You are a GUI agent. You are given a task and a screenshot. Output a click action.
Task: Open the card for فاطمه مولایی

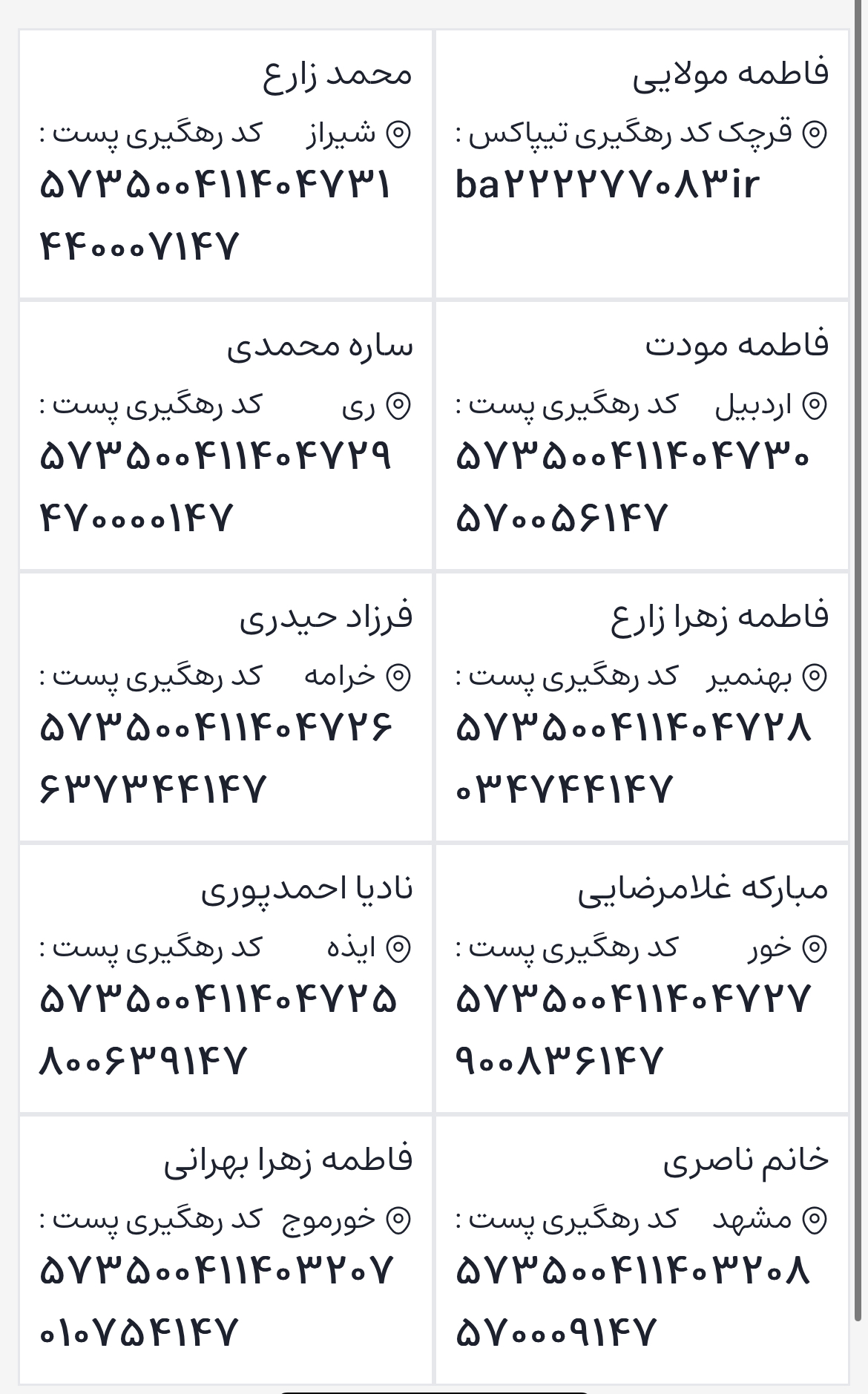click(x=642, y=164)
